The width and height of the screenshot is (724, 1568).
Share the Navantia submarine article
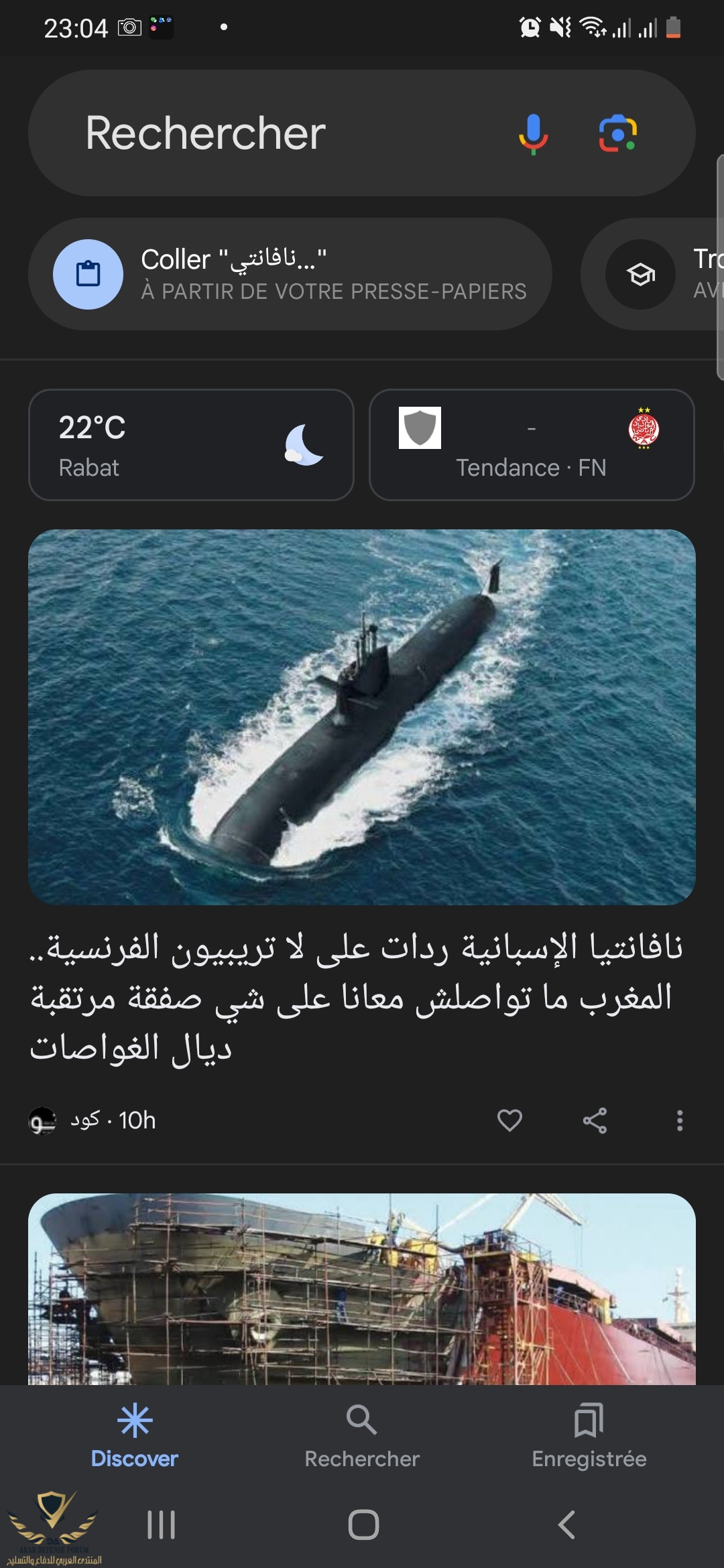(x=595, y=1120)
